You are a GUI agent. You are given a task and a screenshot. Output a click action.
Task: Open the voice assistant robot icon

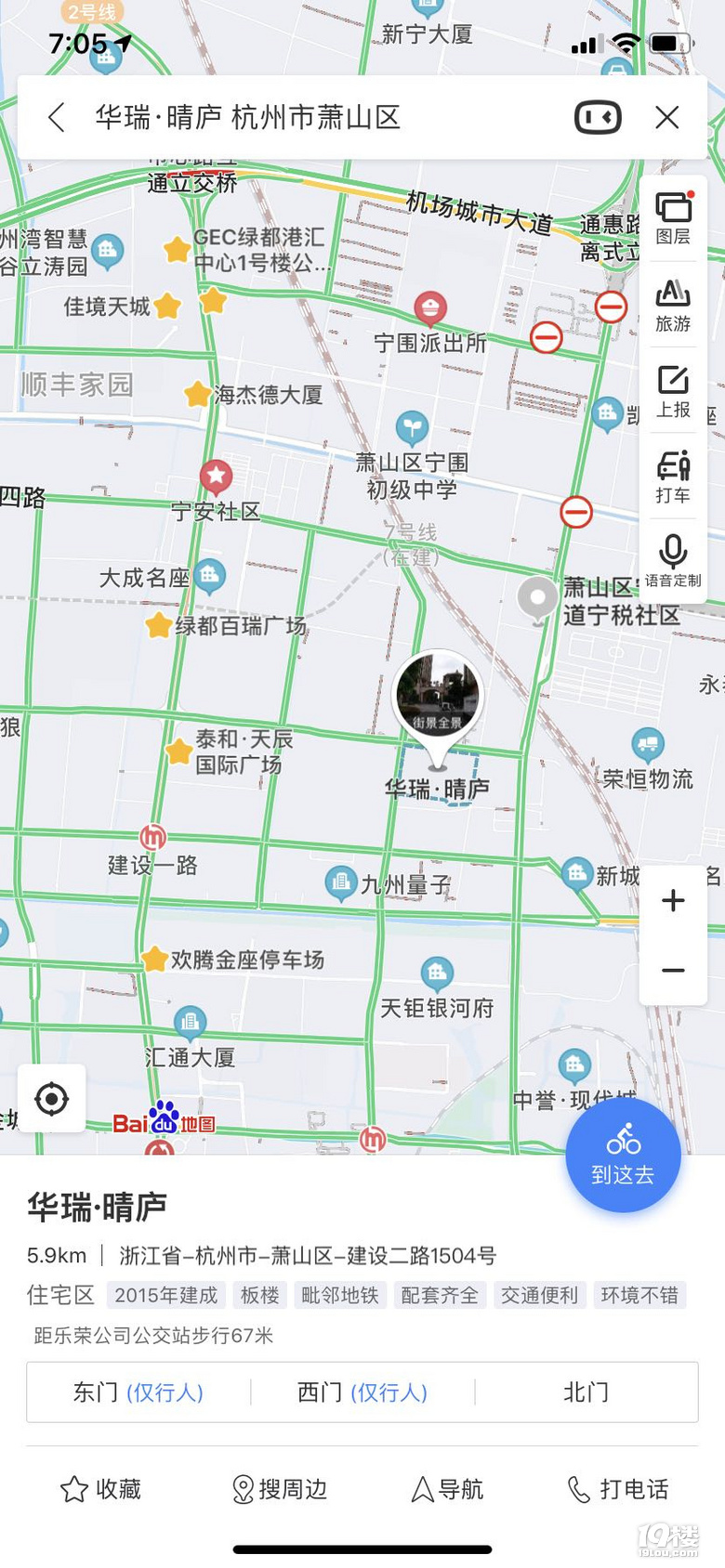(x=598, y=118)
